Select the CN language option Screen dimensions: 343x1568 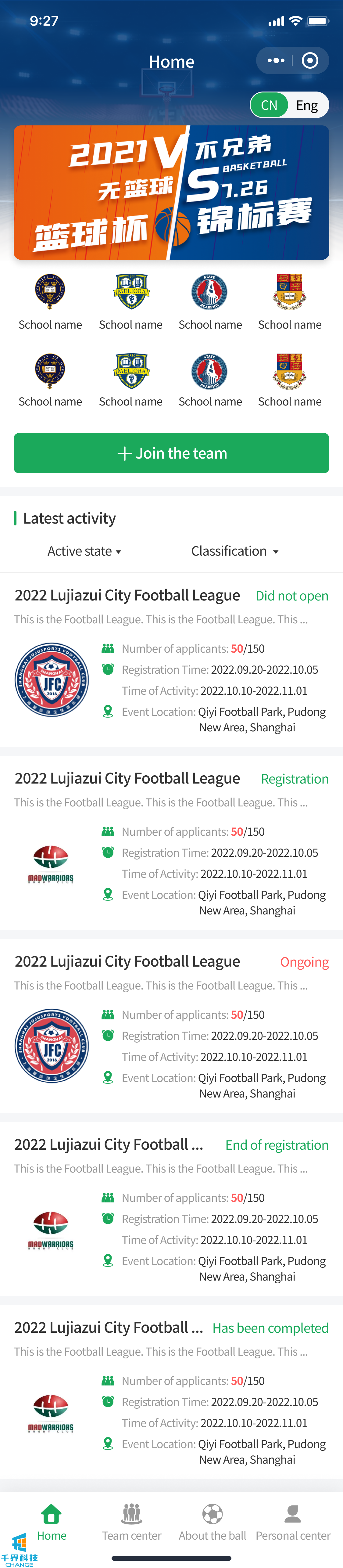269,105
